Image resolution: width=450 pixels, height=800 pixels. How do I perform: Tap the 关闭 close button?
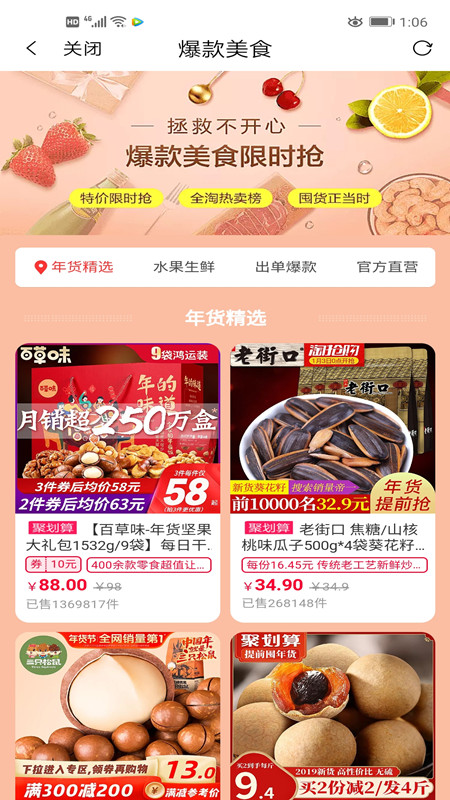pos(82,49)
